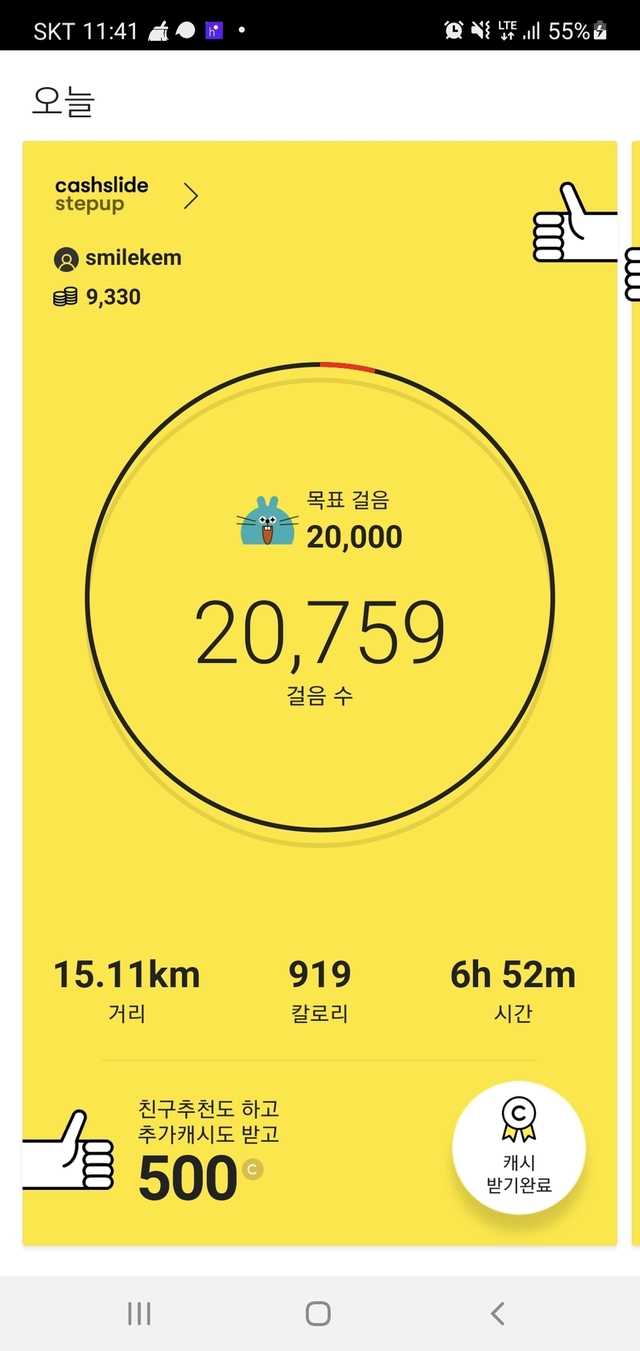Viewport: 640px width, 1351px height.
Task: Tap the 캐시 받기완료 button
Action: point(518,1148)
